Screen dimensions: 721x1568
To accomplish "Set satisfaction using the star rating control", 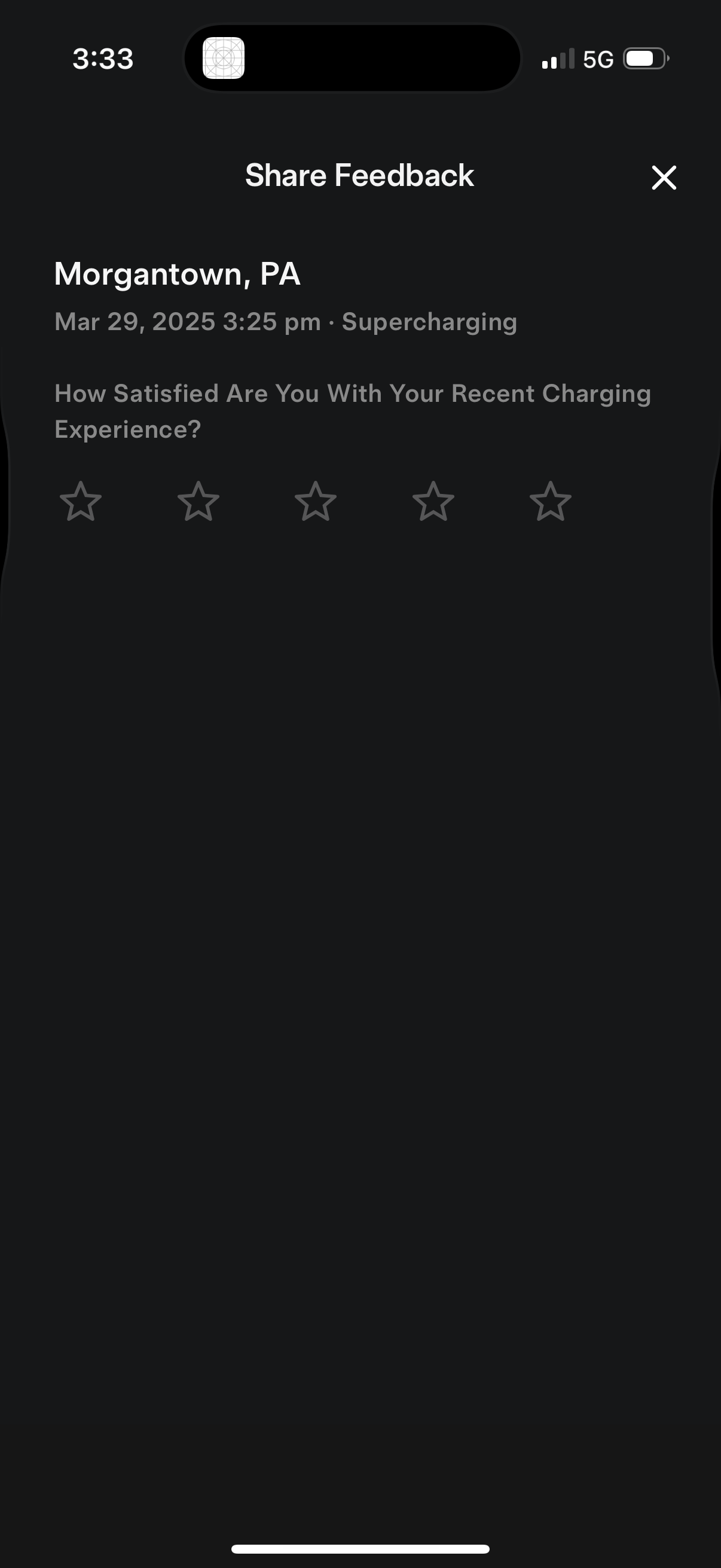I will click(x=315, y=502).
